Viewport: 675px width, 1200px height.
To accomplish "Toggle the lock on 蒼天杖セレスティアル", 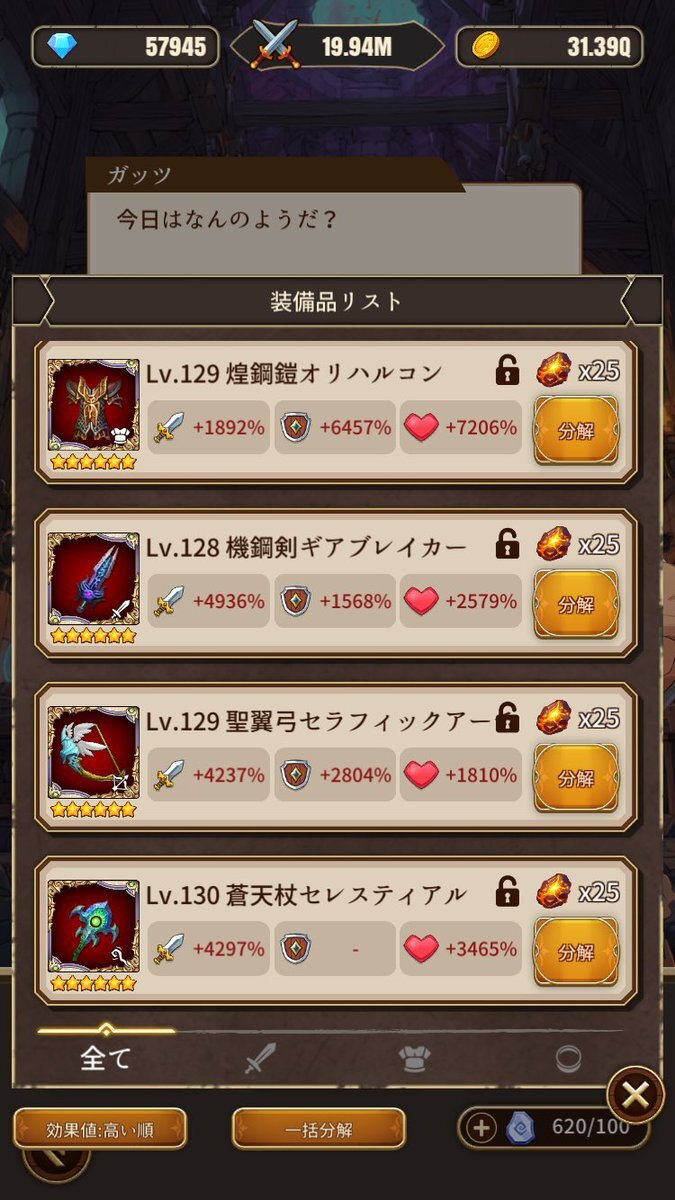I will tap(508, 892).
